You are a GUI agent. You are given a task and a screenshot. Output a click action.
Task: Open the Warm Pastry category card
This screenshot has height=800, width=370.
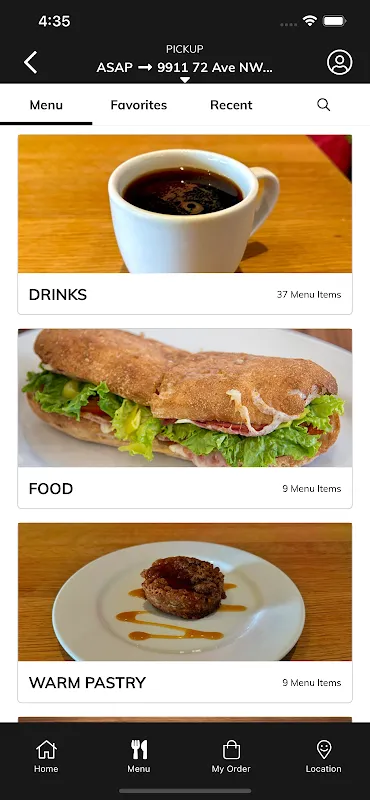[185, 612]
